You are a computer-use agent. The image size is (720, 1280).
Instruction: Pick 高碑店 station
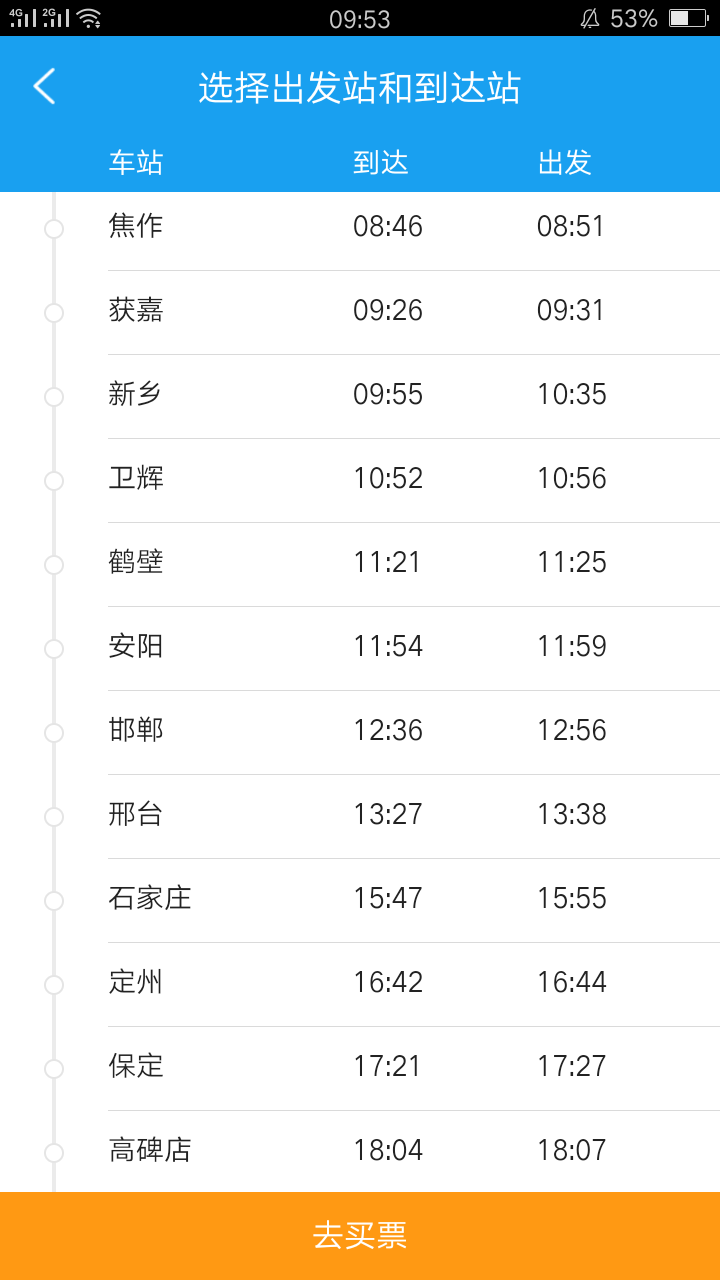point(360,1152)
